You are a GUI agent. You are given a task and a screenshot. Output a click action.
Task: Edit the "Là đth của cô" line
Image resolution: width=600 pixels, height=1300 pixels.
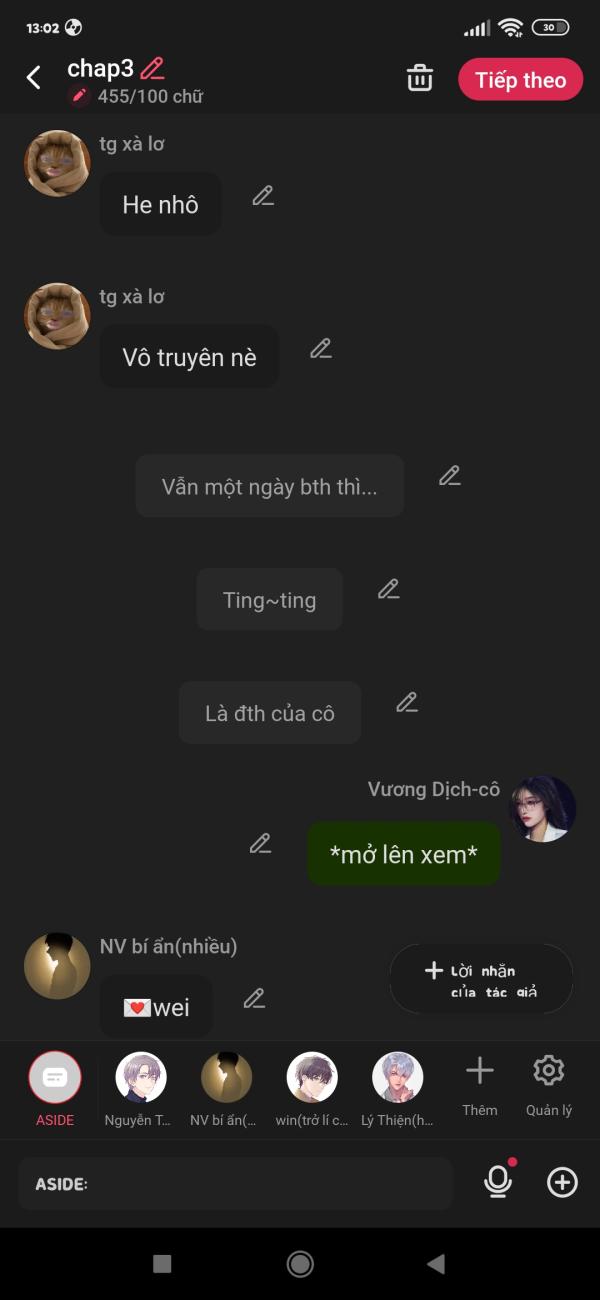tap(407, 702)
